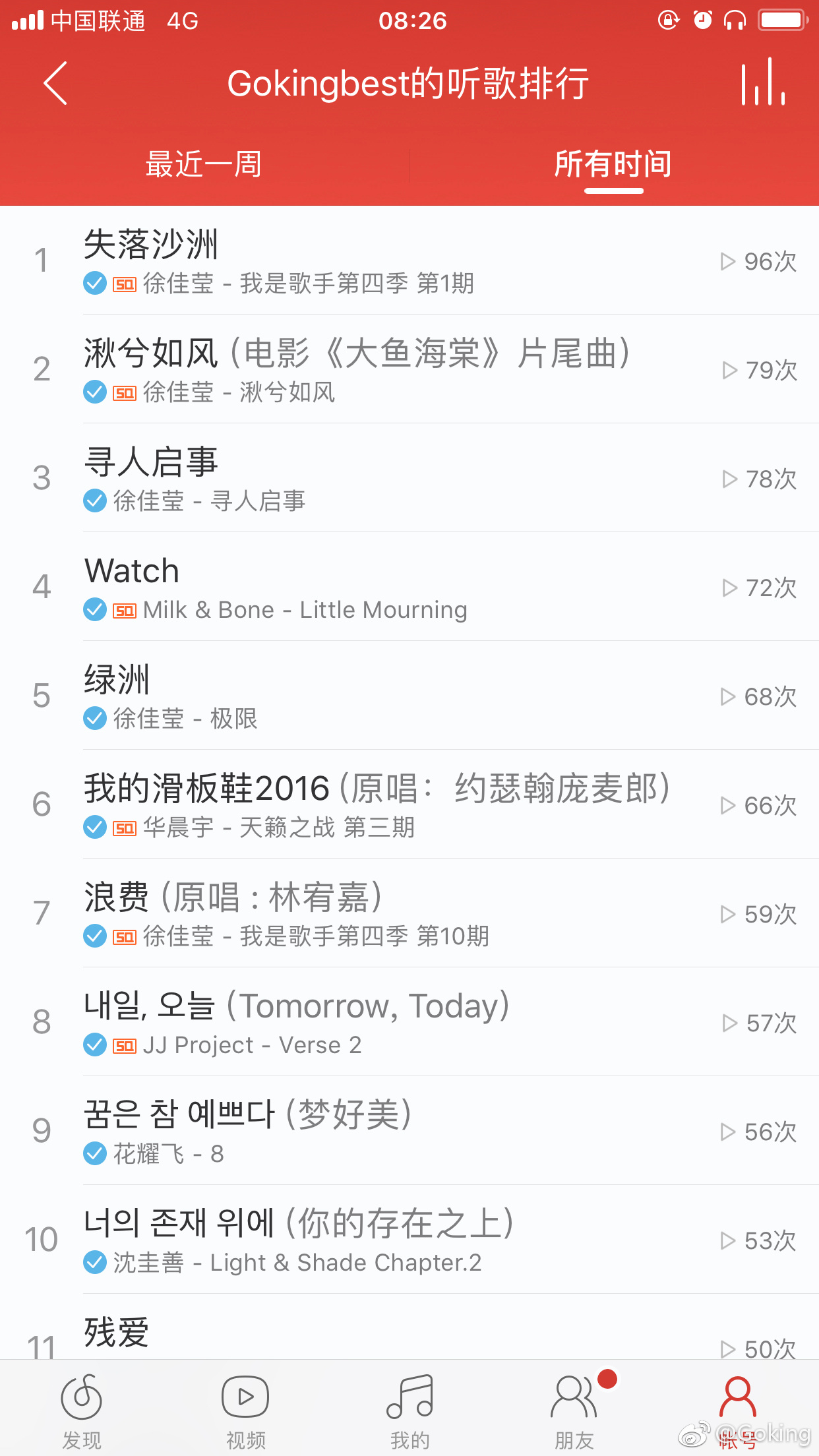Play the song 绿洲
Screen dimensions: 819x1456
point(409,696)
